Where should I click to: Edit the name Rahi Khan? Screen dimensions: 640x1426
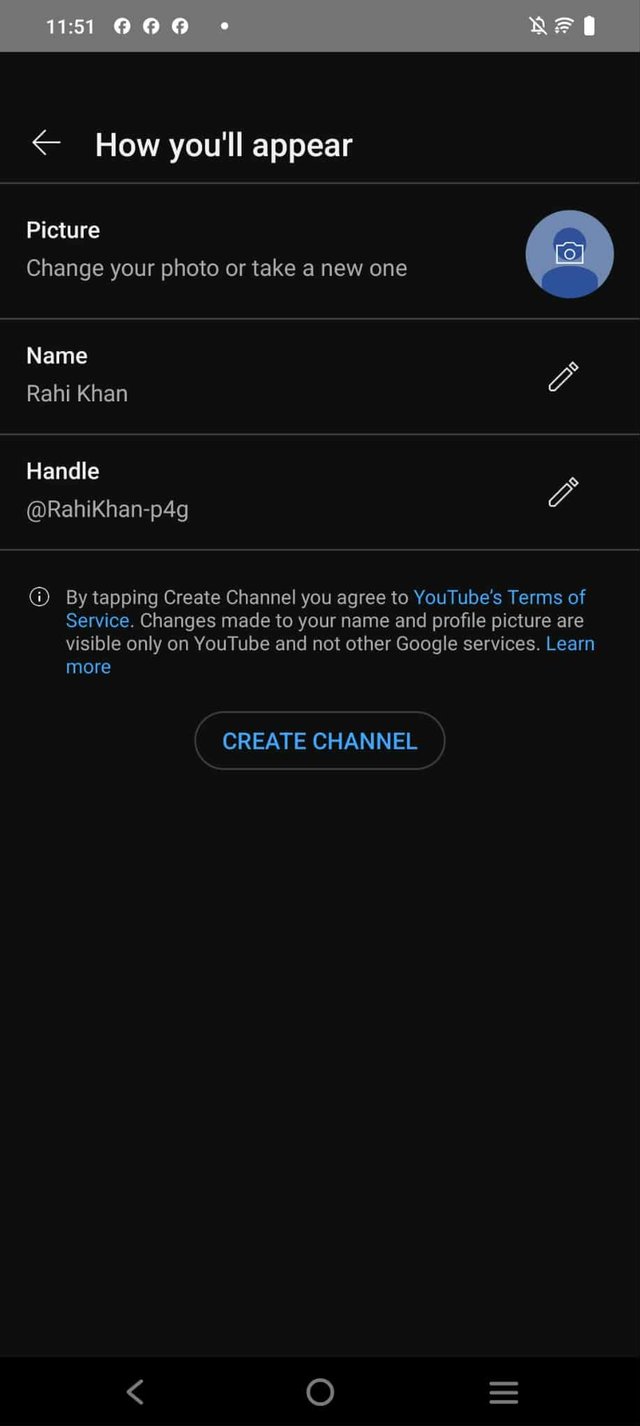(563, 377)
